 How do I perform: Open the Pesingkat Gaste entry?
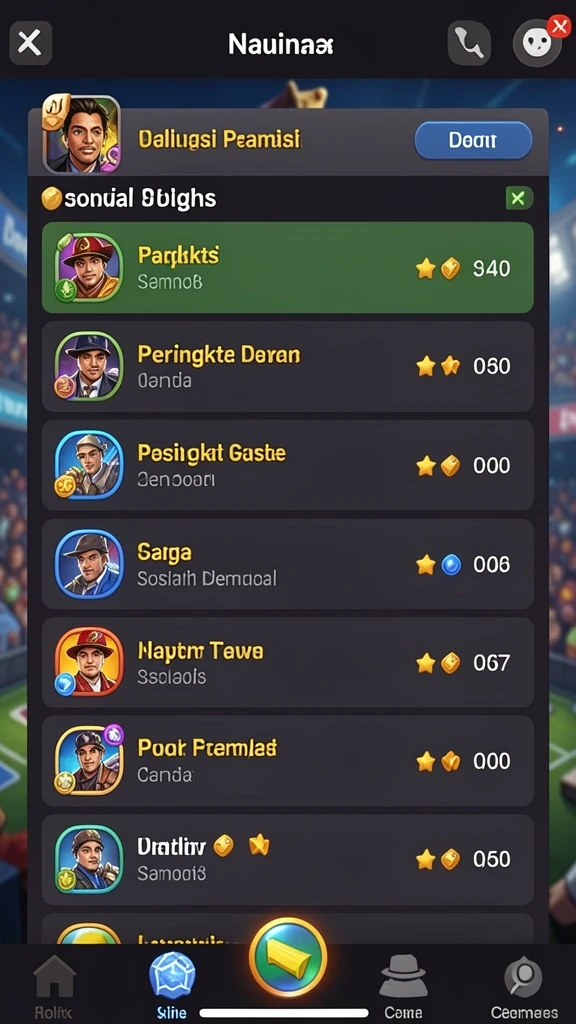288,465
